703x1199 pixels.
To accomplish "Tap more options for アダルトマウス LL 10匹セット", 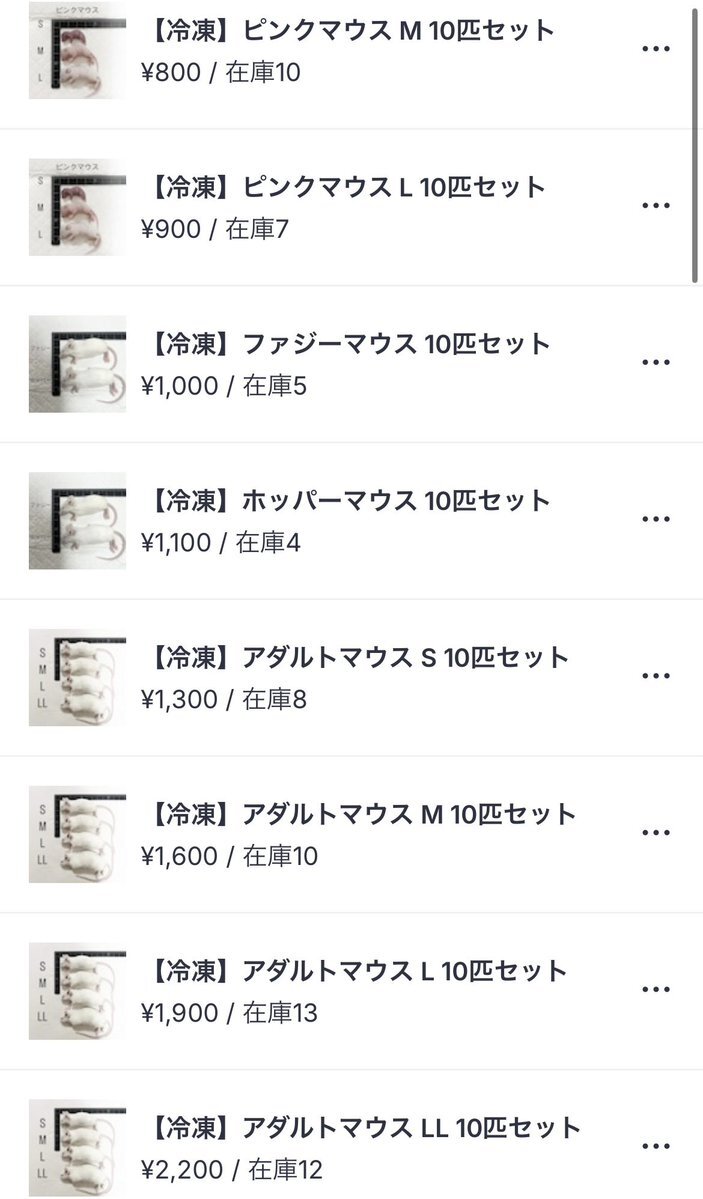I will tap(656, 1146).
